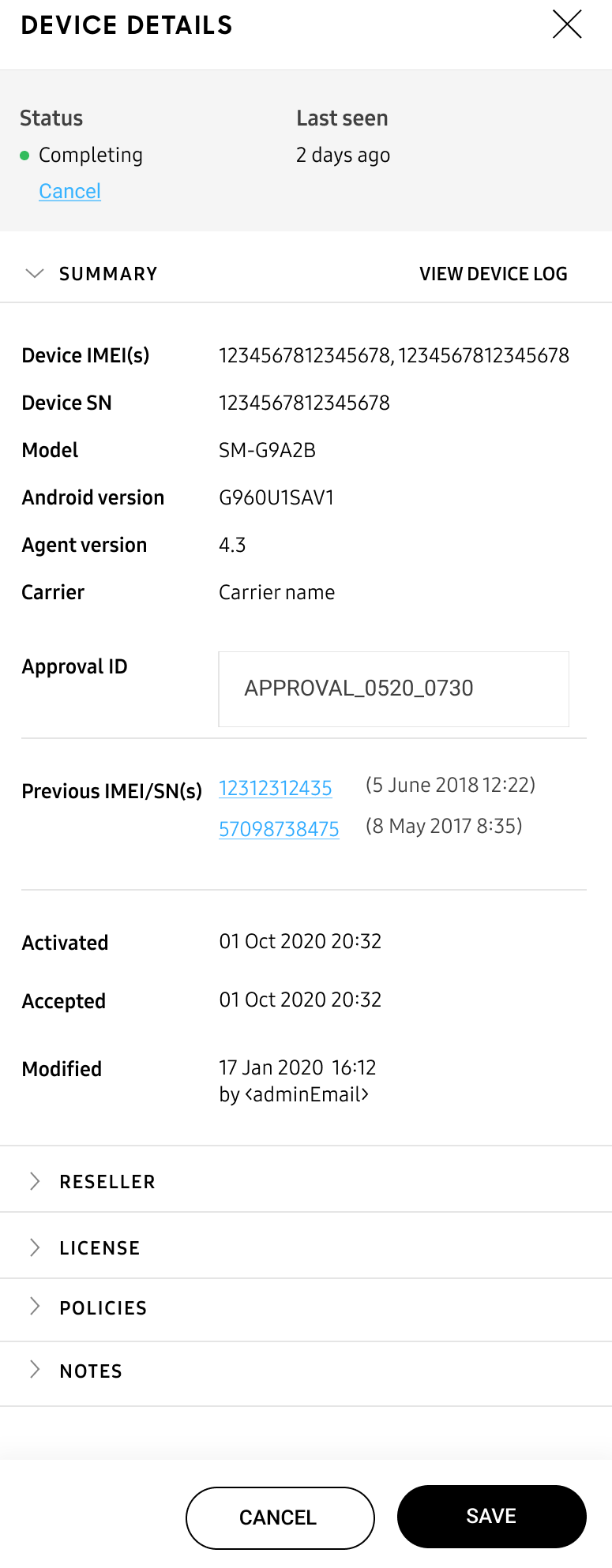Open VIEW DEVICE LOG
Screen dimensions: 612x1568
point(493,273)
